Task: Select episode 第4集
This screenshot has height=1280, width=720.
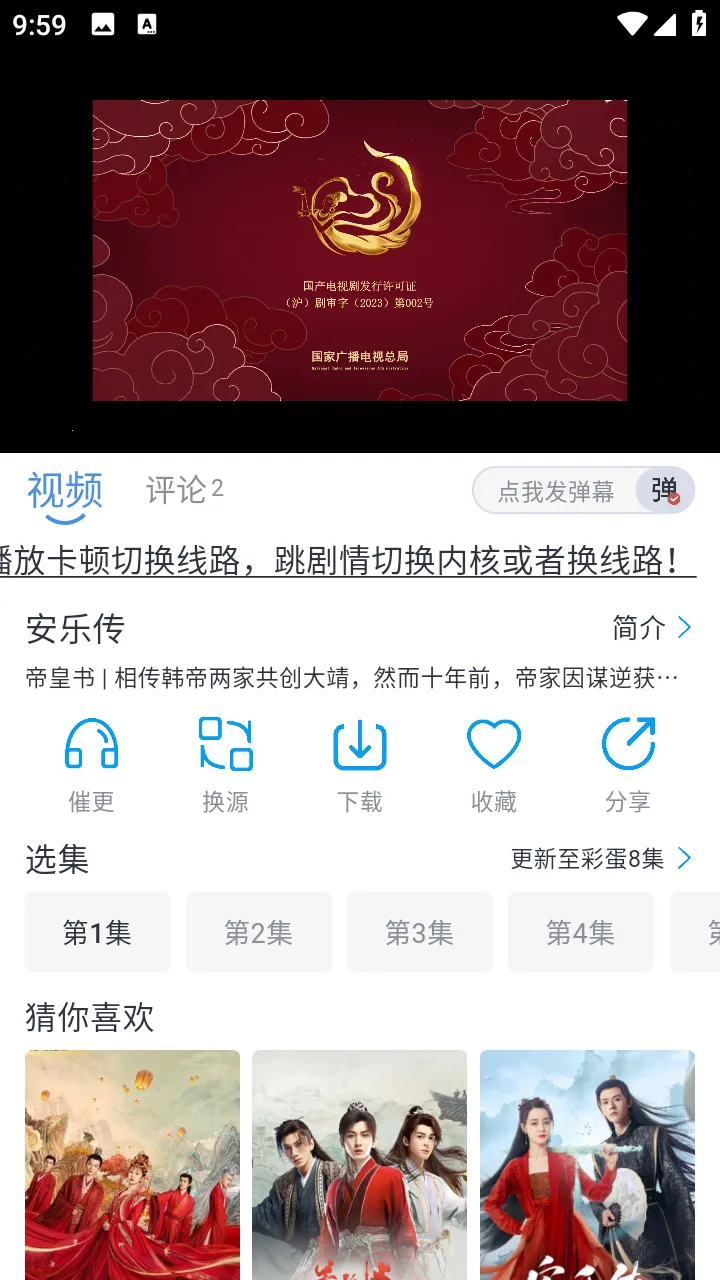Action: point(580,933)
